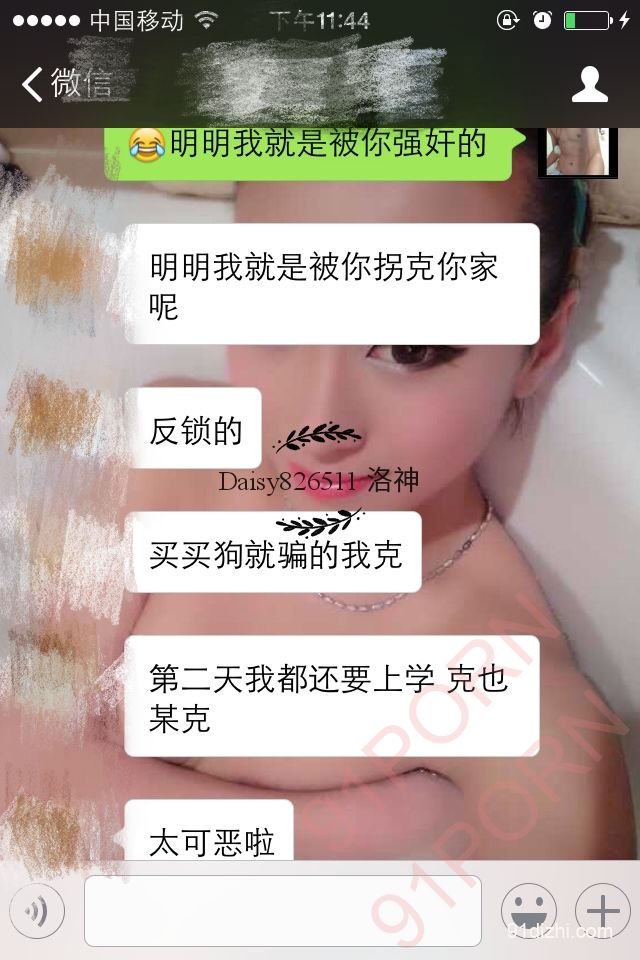Go back to the 微信 chat list

tap(65, 85)
